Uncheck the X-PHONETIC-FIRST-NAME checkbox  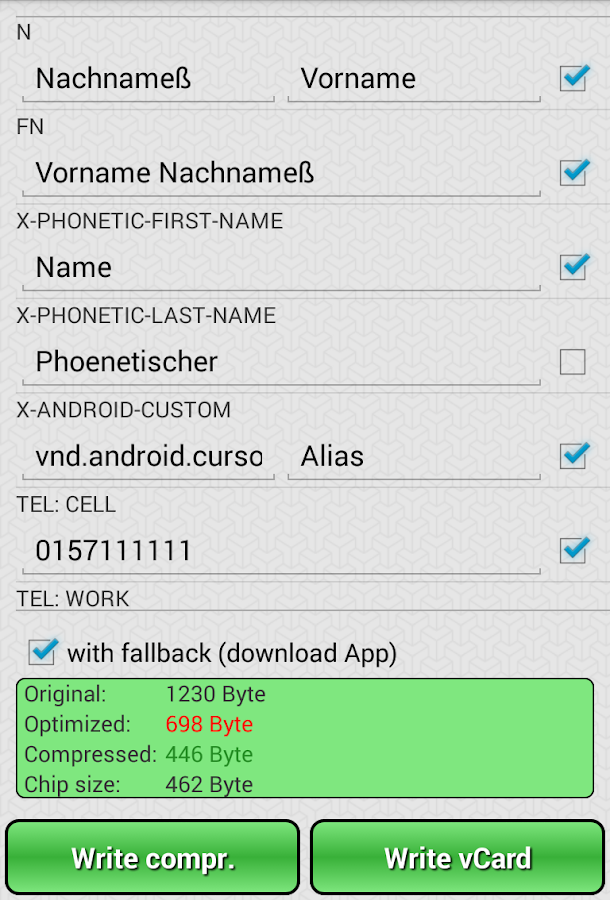573,267
